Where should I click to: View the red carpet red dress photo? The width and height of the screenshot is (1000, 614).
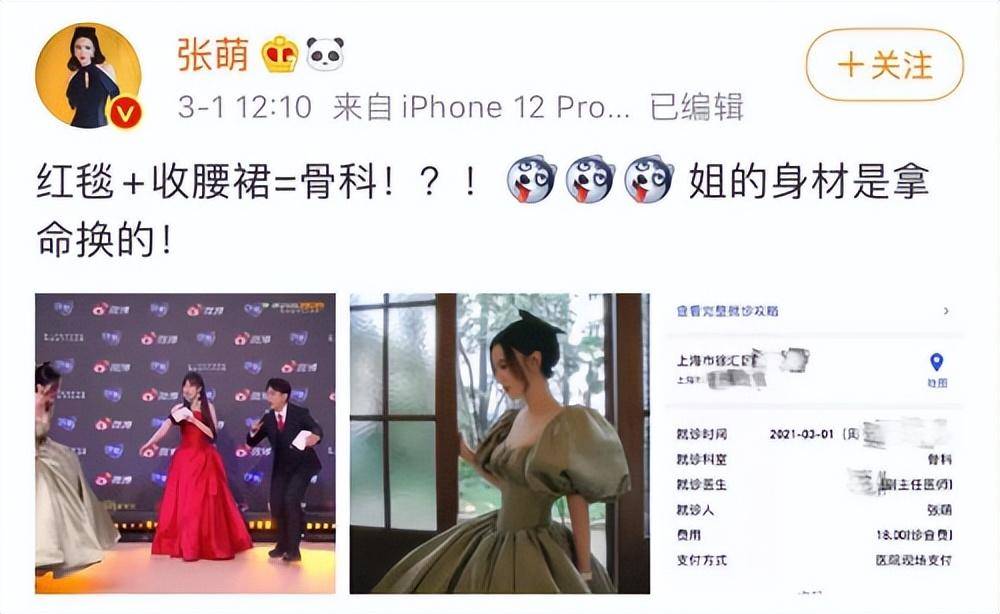pyautogui.click(x=186, y=443)
